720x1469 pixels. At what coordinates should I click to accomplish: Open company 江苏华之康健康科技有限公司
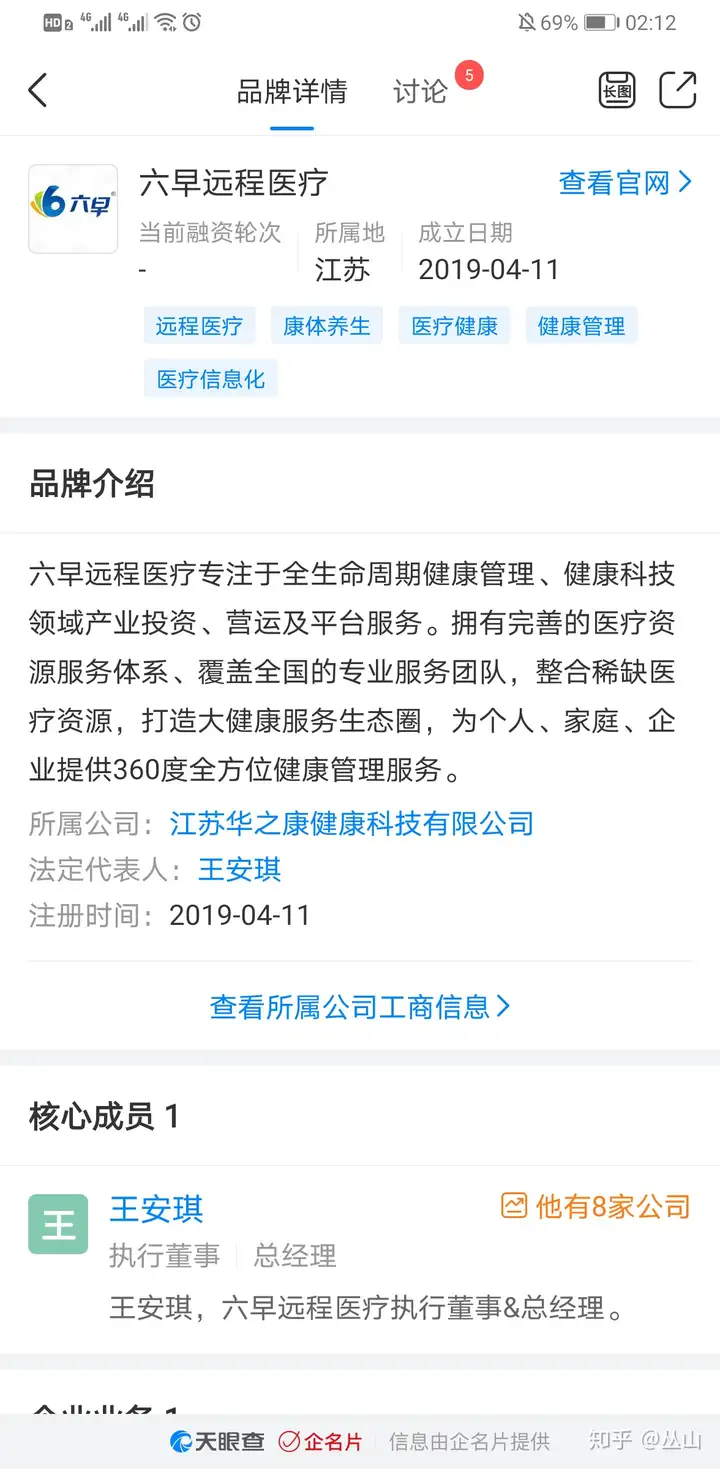click(352, 824)
